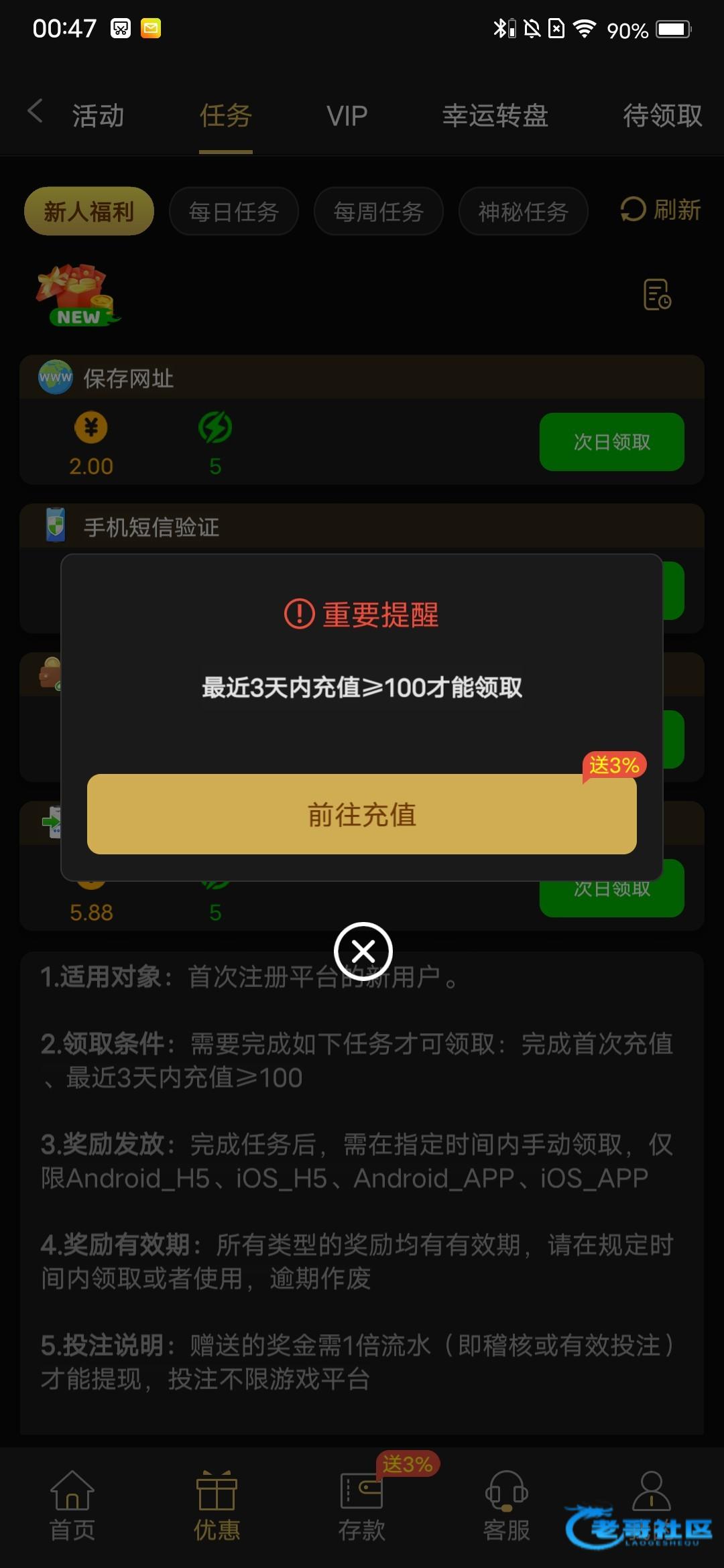Open the VIP tab
724x1568 pixels.
pyautogui.click(x=347, y=115)
